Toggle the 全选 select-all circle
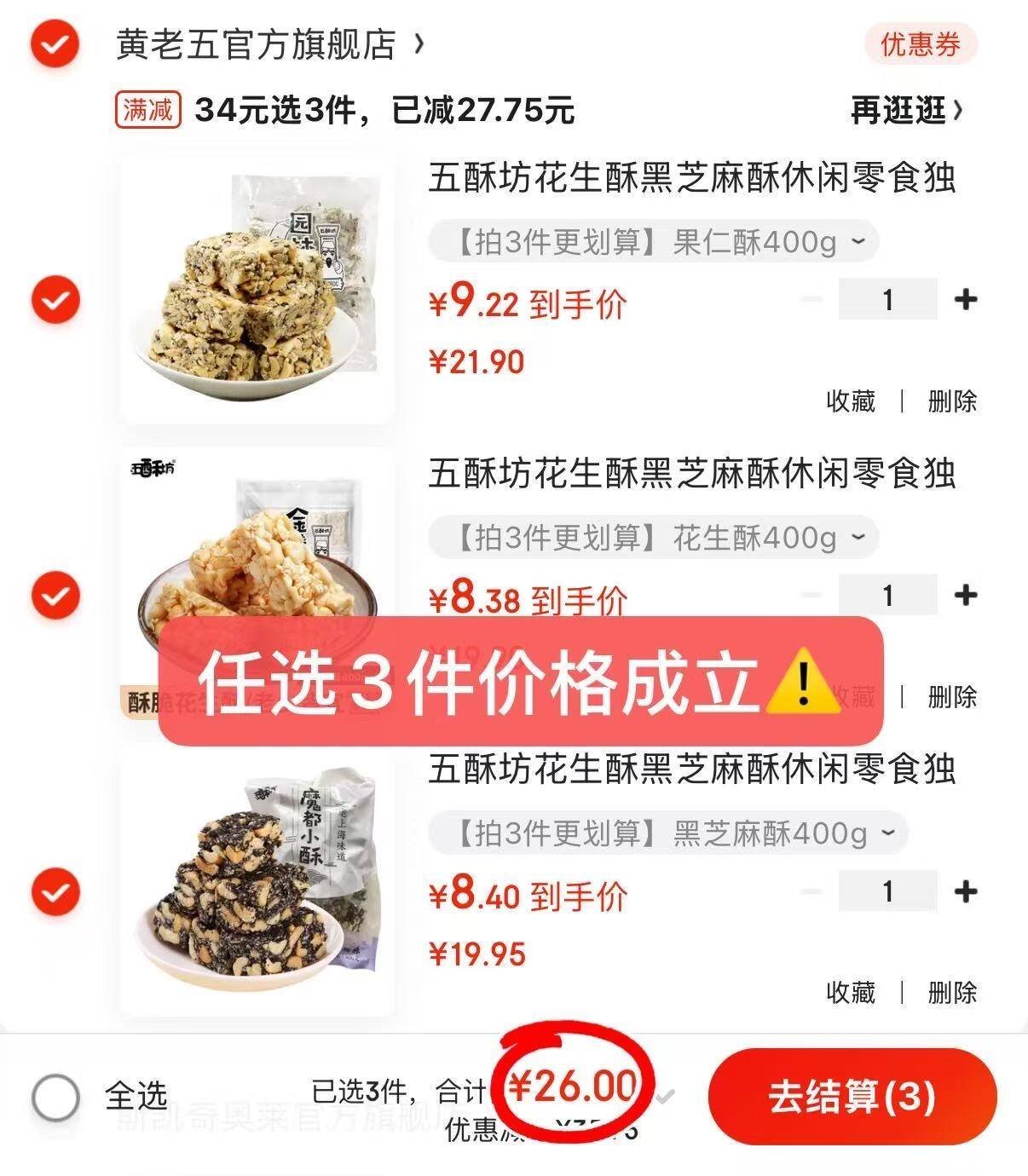 [x=56, y=1097]
